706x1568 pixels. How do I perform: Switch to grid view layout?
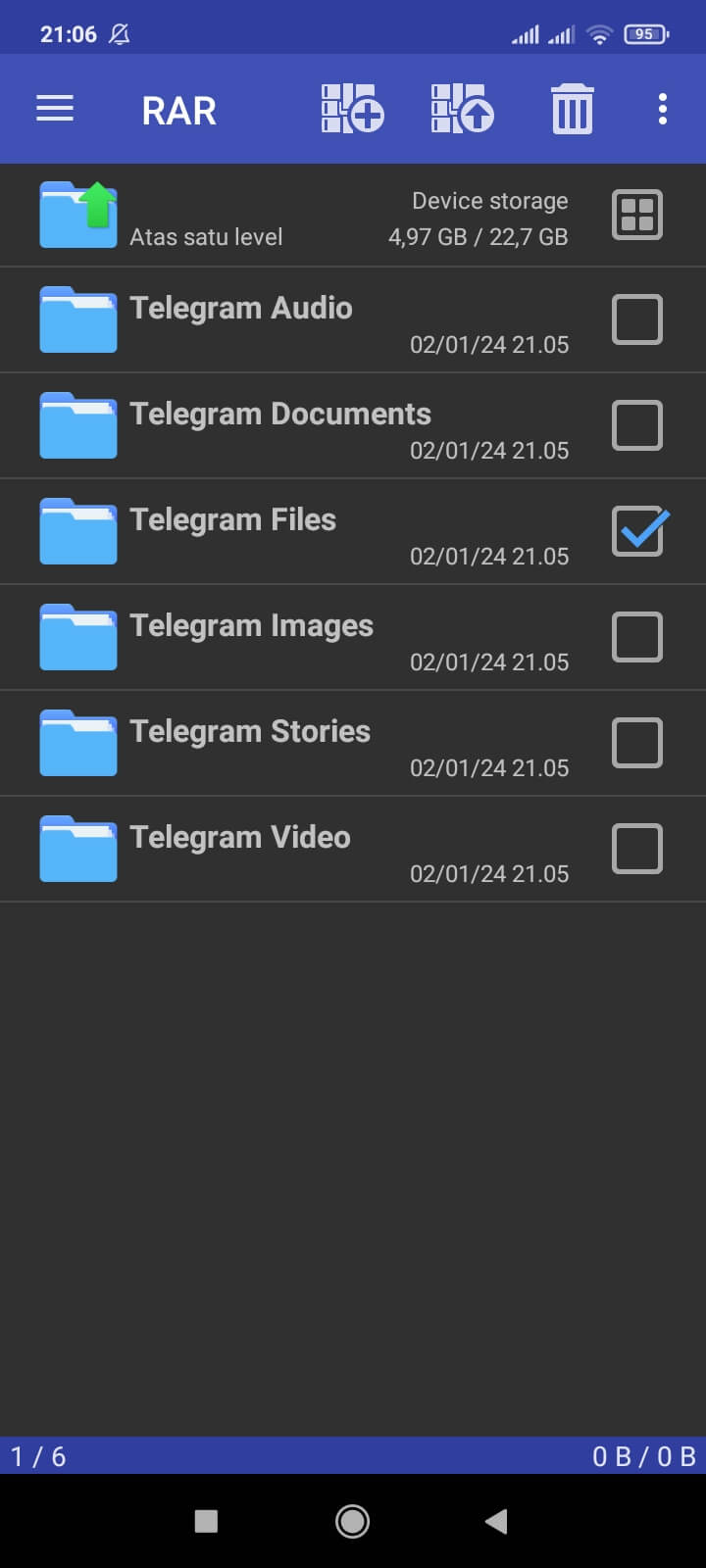[636, 214]
